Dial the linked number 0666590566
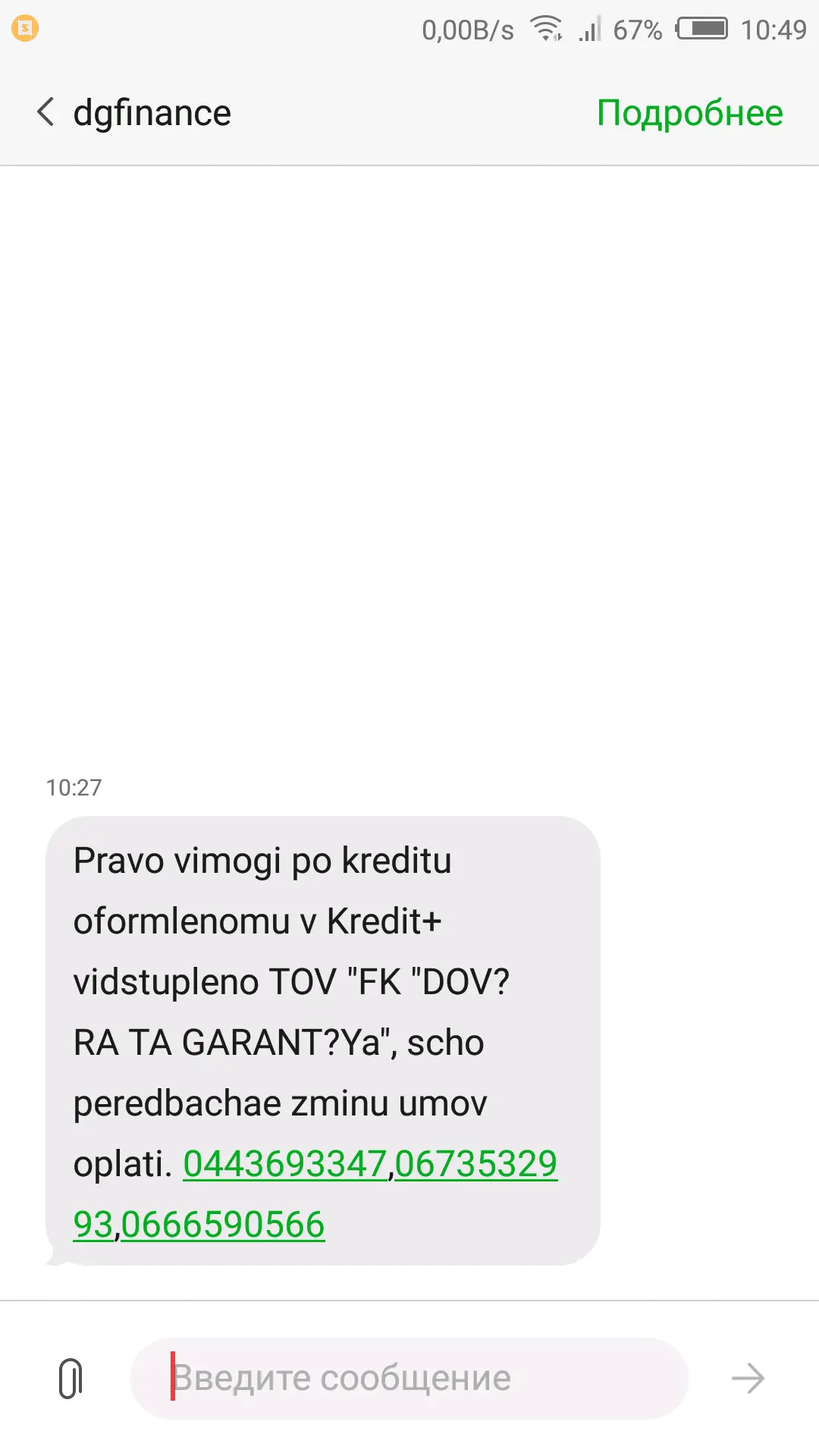Image resolution: width=819 pixels, height=1456 pixels. point(223,1224)
